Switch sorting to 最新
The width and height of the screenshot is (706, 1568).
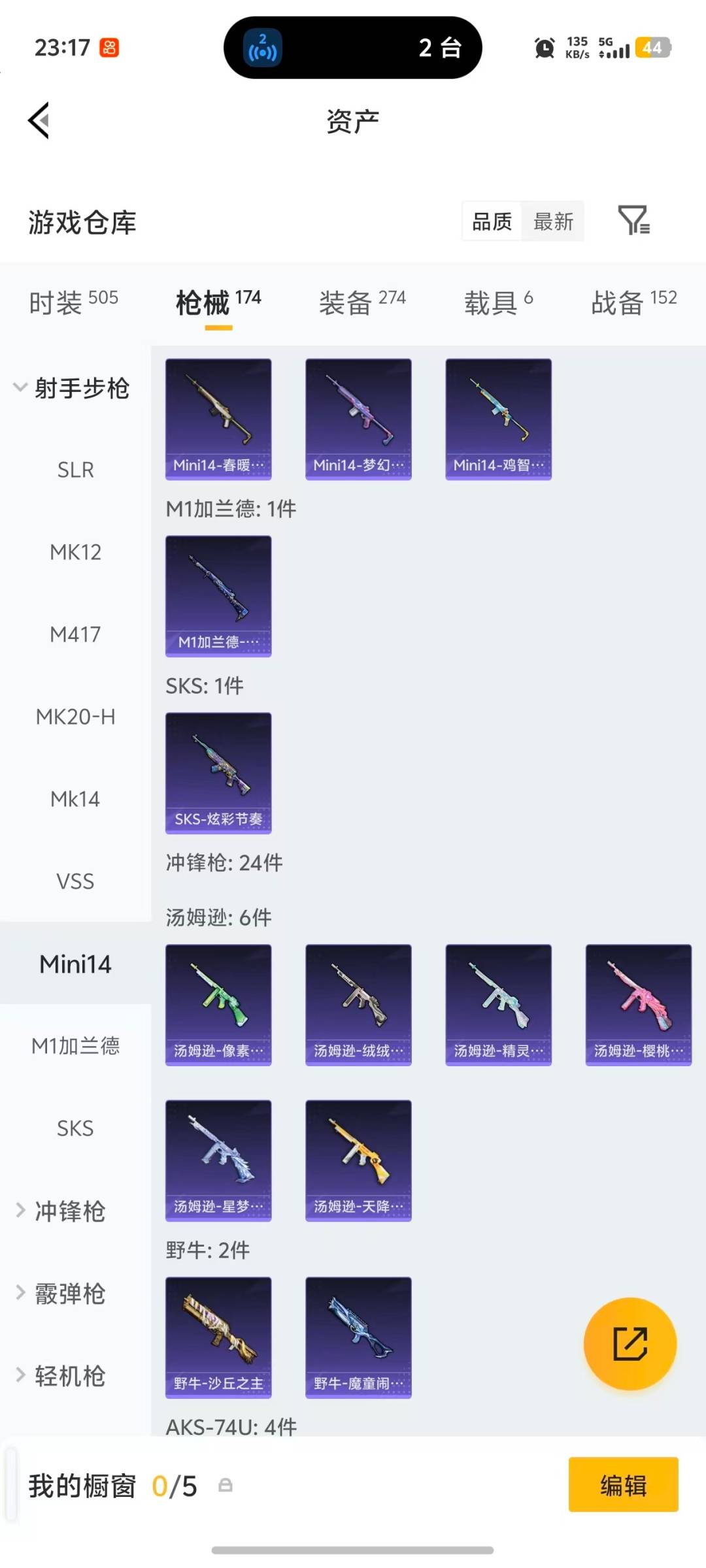coord(553,222)
